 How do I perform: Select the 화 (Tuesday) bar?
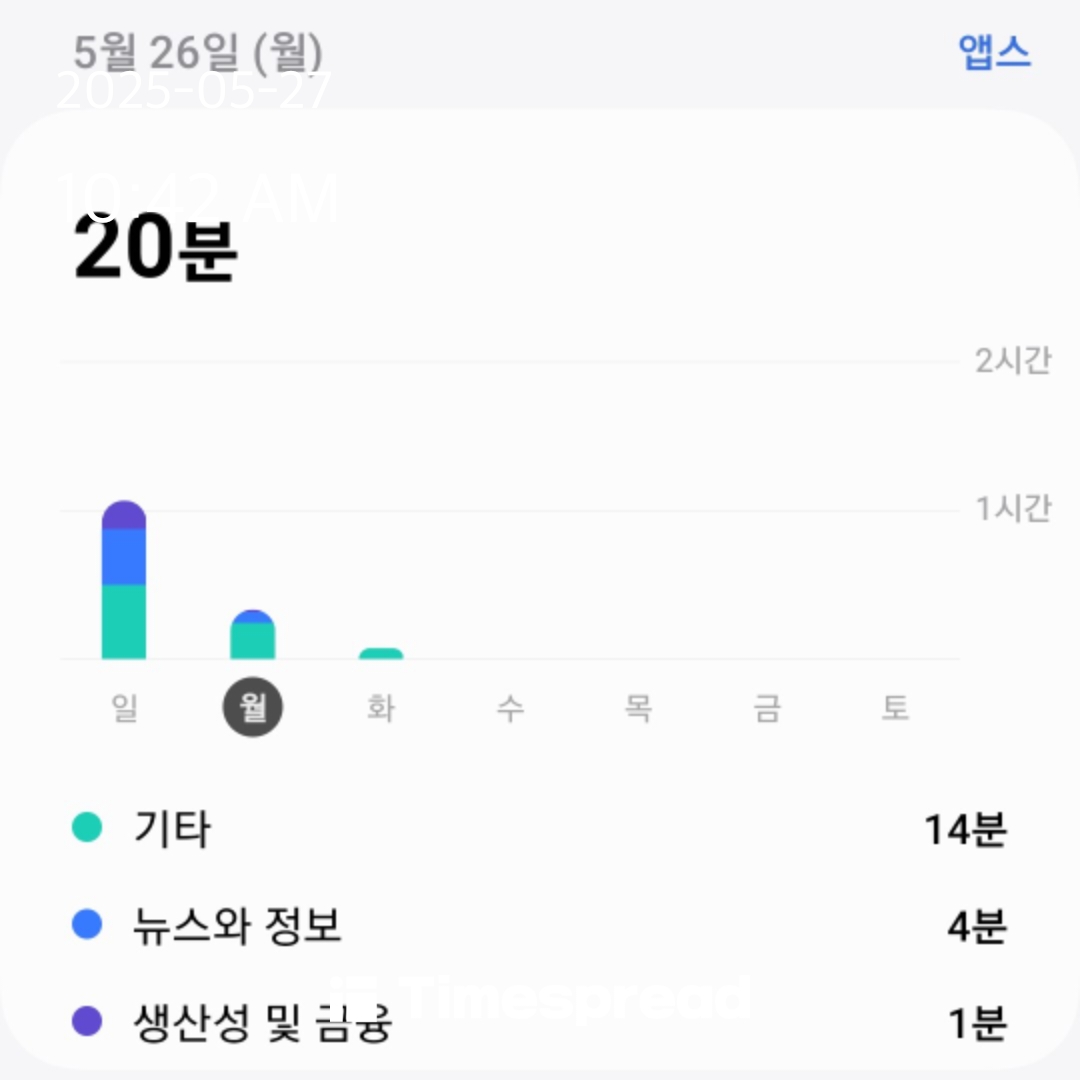coord(381,654)
